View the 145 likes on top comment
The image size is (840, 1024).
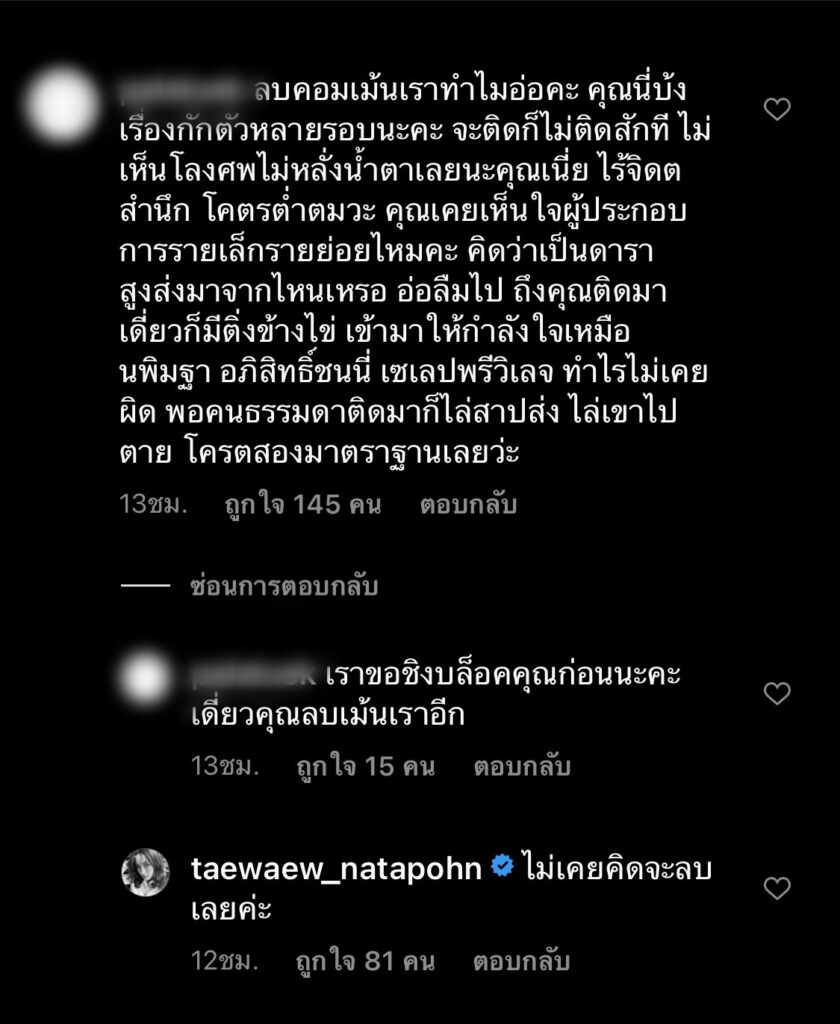tap(303, 505)
